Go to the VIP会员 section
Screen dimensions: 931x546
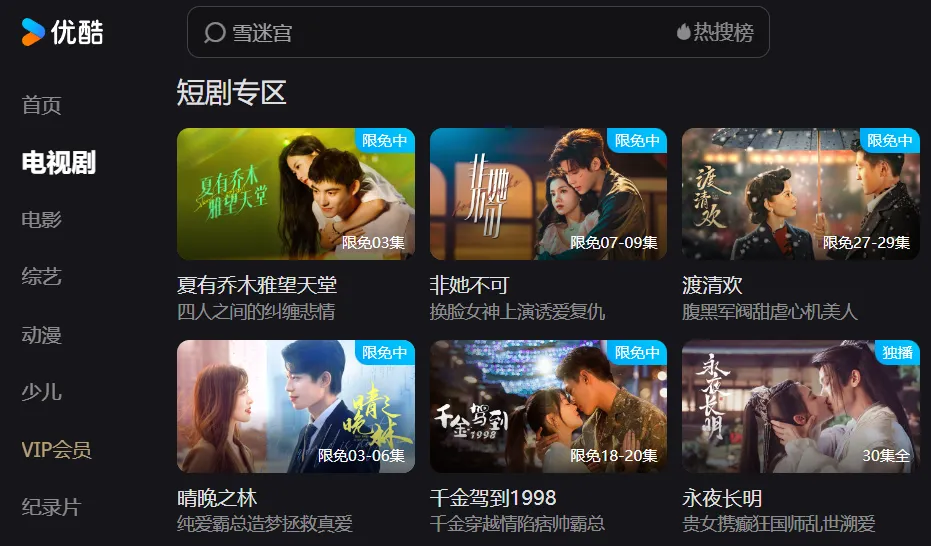pos(57,450)
